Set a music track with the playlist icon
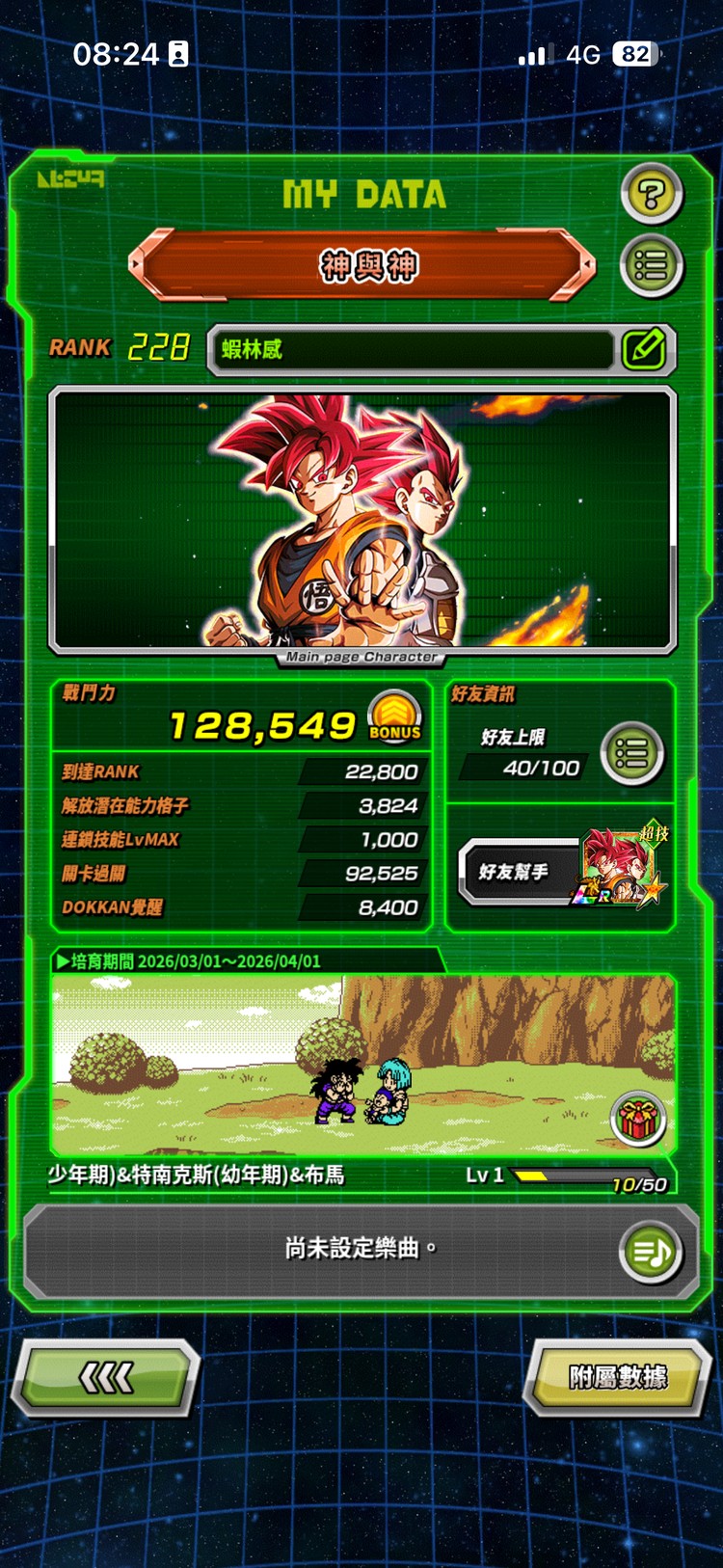The height and width of the screenshot is (1568, 723). 651,1253
